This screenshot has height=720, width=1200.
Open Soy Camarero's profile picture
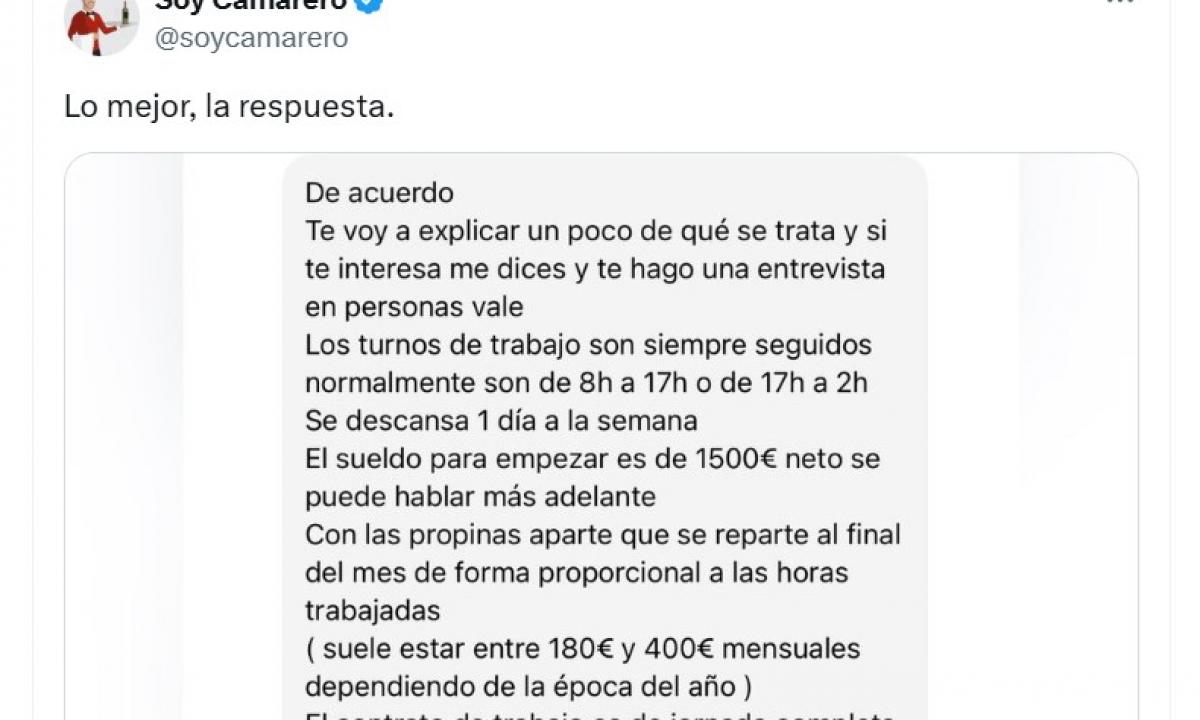tap(100, 24)
